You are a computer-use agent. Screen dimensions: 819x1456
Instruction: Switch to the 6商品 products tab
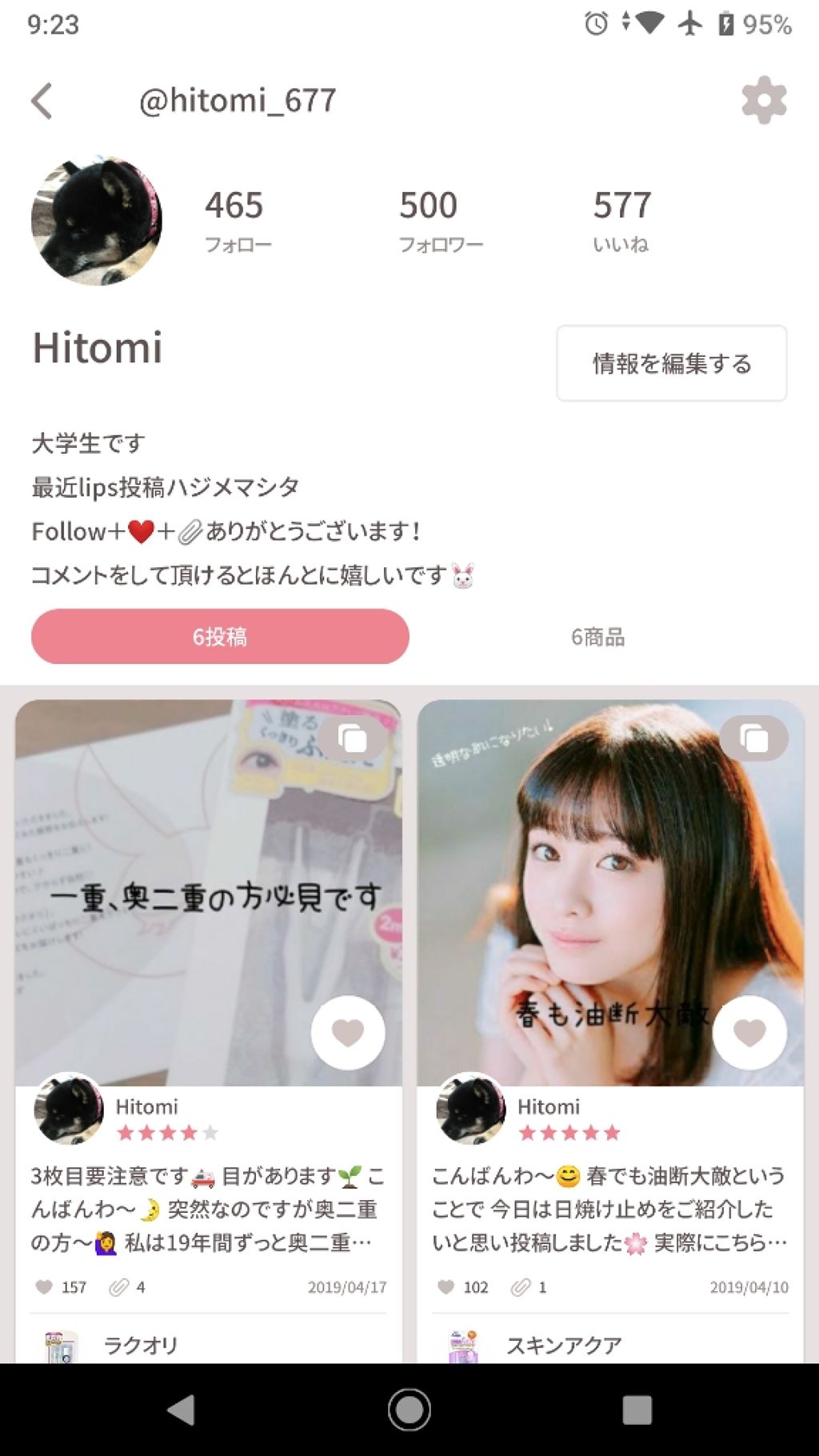tap(598, 638)
